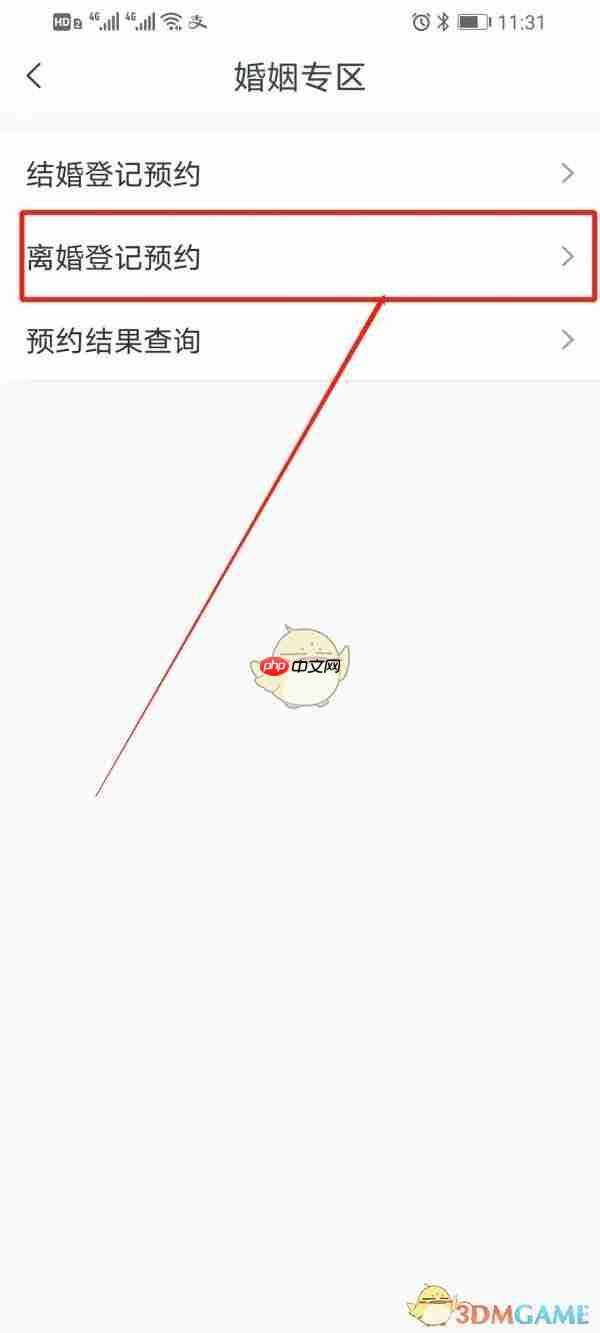
Task: Open 预约结果查询 row
Action: [x=300, y=340]
